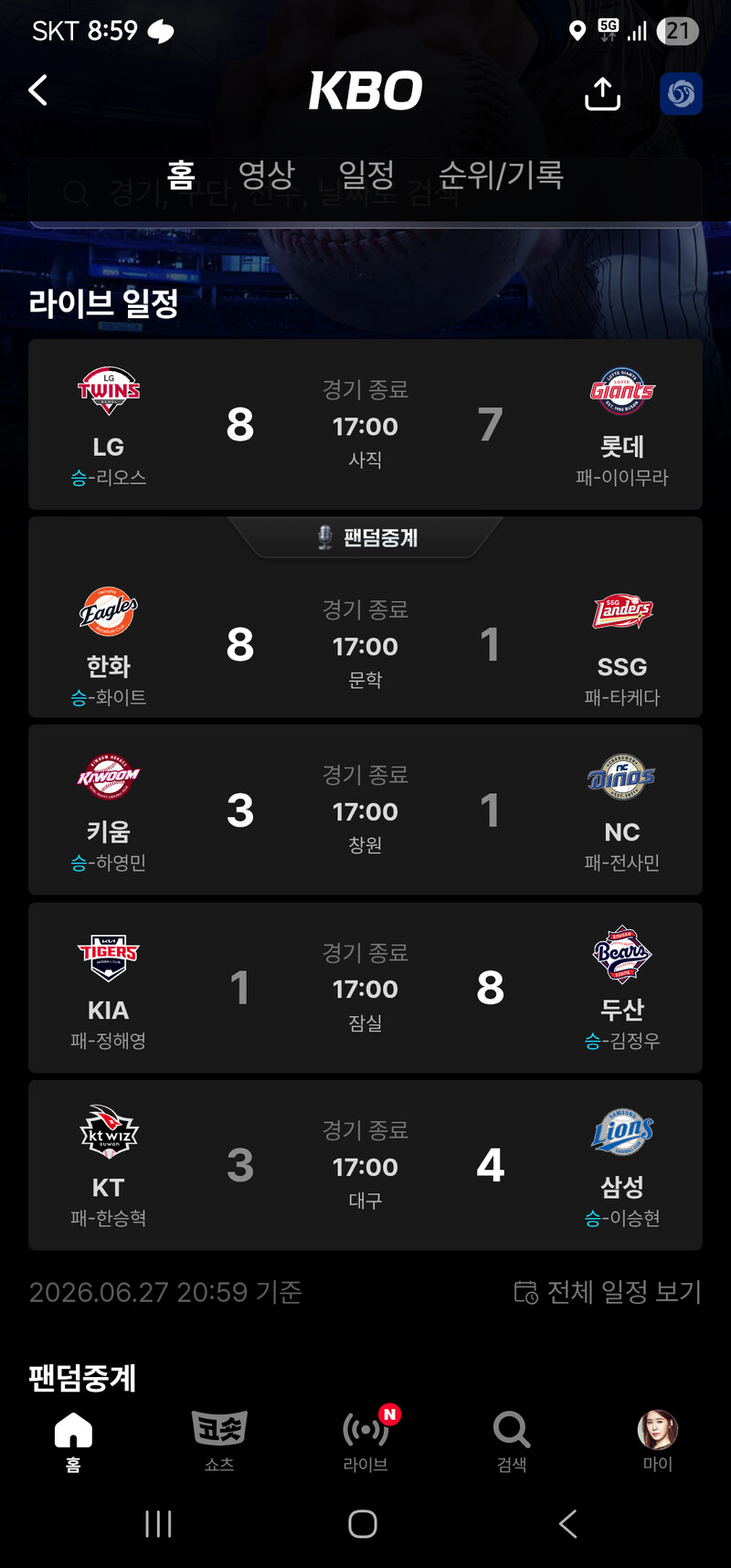Share the KBO page
Image resolution: width=731 pixels, height=1568 pixels.
(x=602, y=93)
